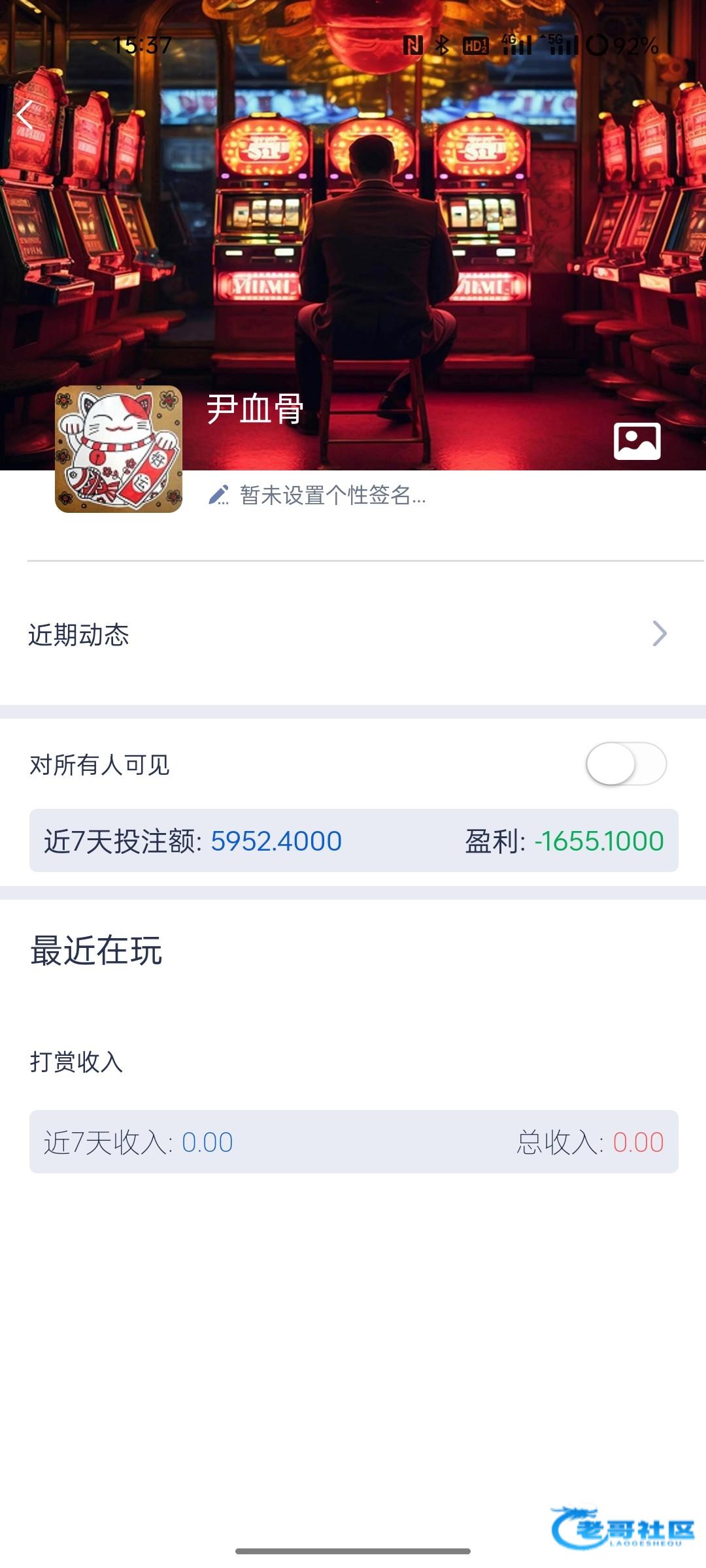Go back using the top-left arrow

click(25, 115)
